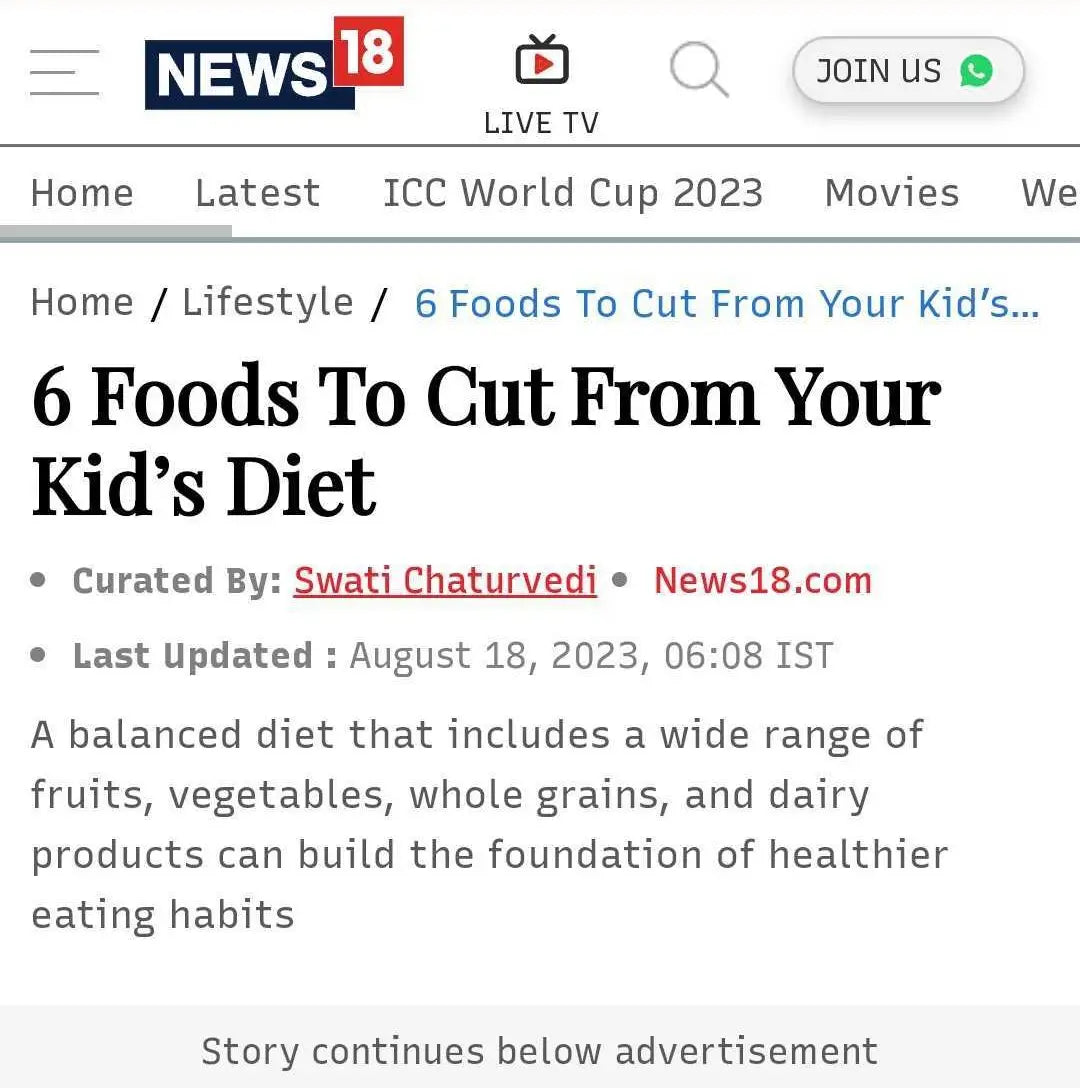Open the search magnifier

698,71
